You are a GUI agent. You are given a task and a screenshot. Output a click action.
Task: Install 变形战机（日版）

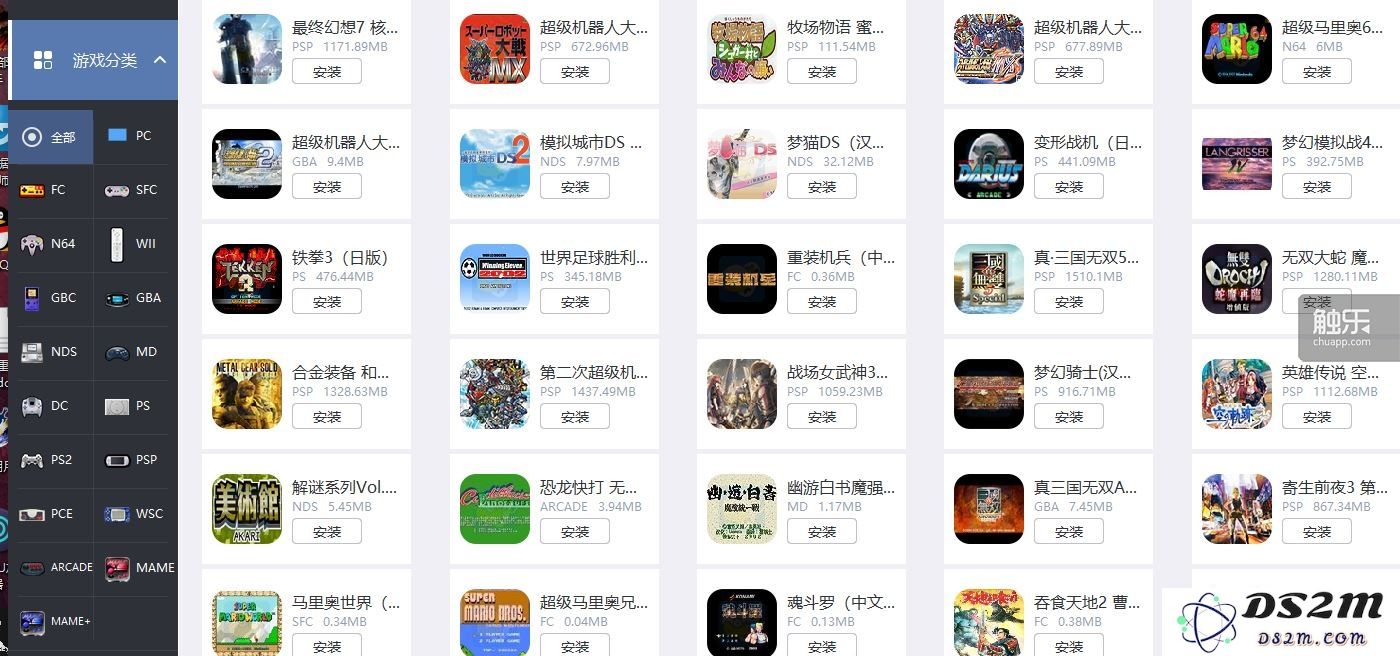[x=1069, y=187]
